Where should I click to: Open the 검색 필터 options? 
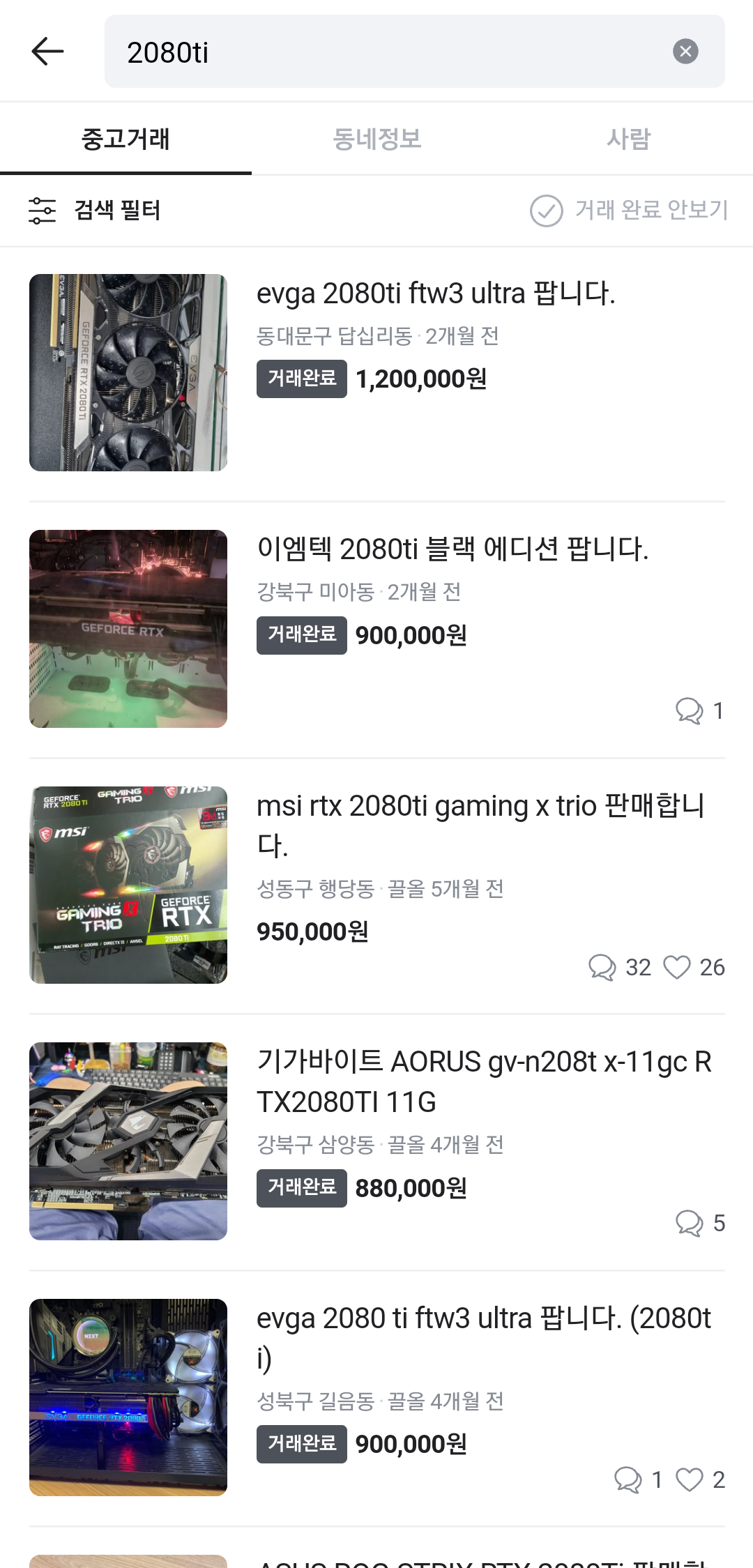click(x=95, y=211)
